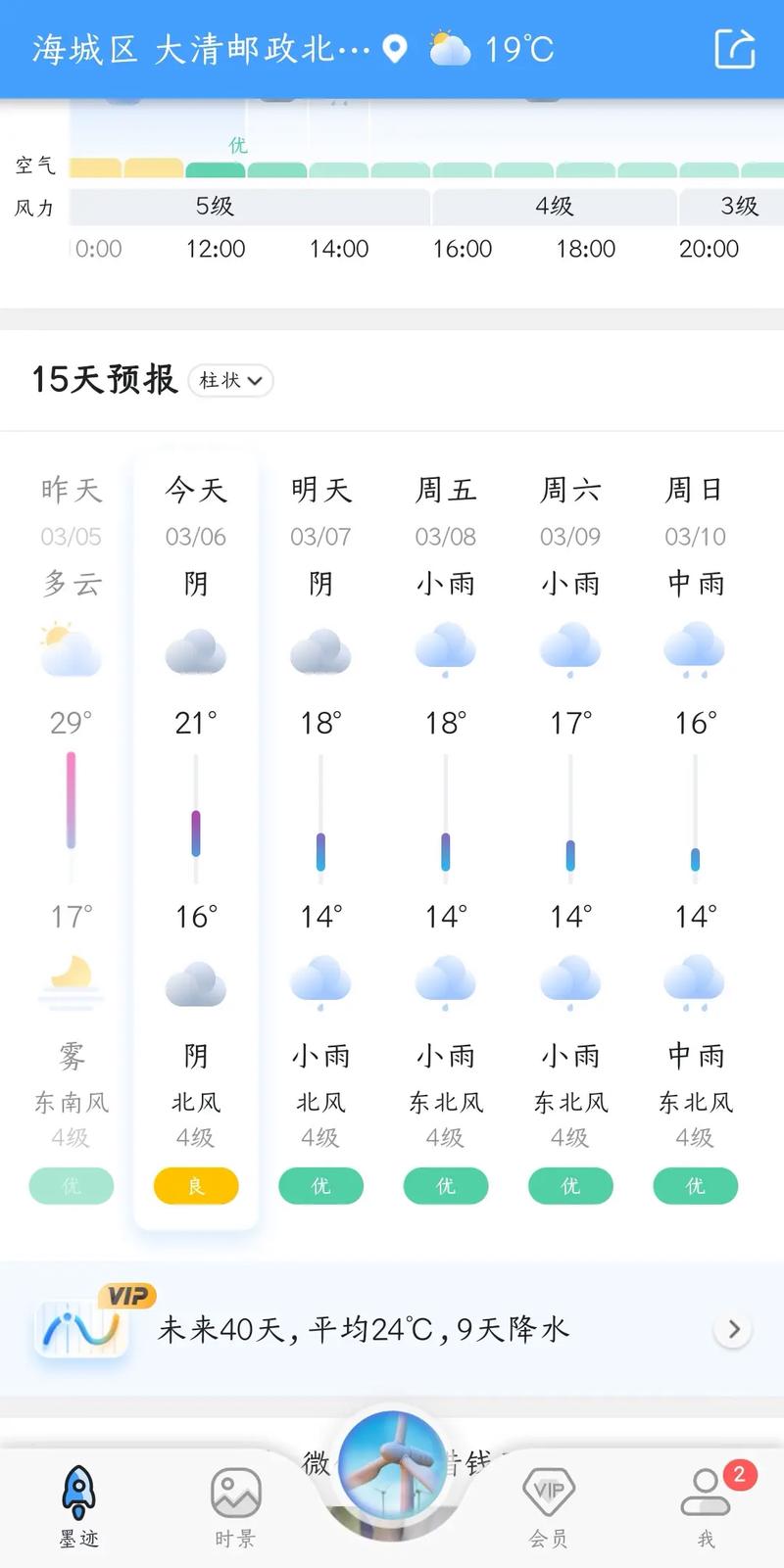Select today's 良 air quality tag
The height and width of the screenshot is (1568, 784).
[x=195, y=1185]
